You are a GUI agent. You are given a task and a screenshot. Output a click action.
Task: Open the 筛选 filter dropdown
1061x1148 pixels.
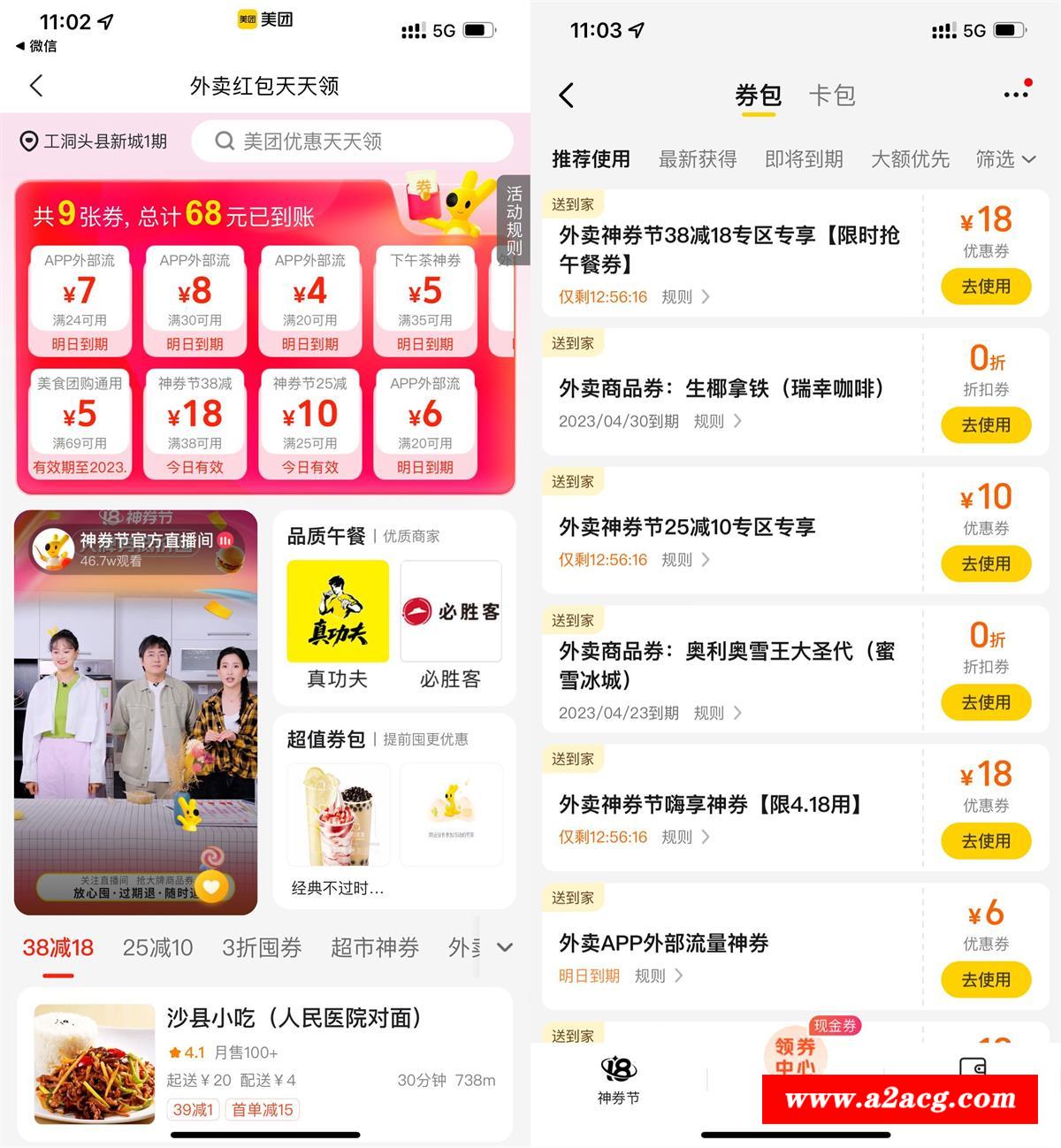point(1004,159)
